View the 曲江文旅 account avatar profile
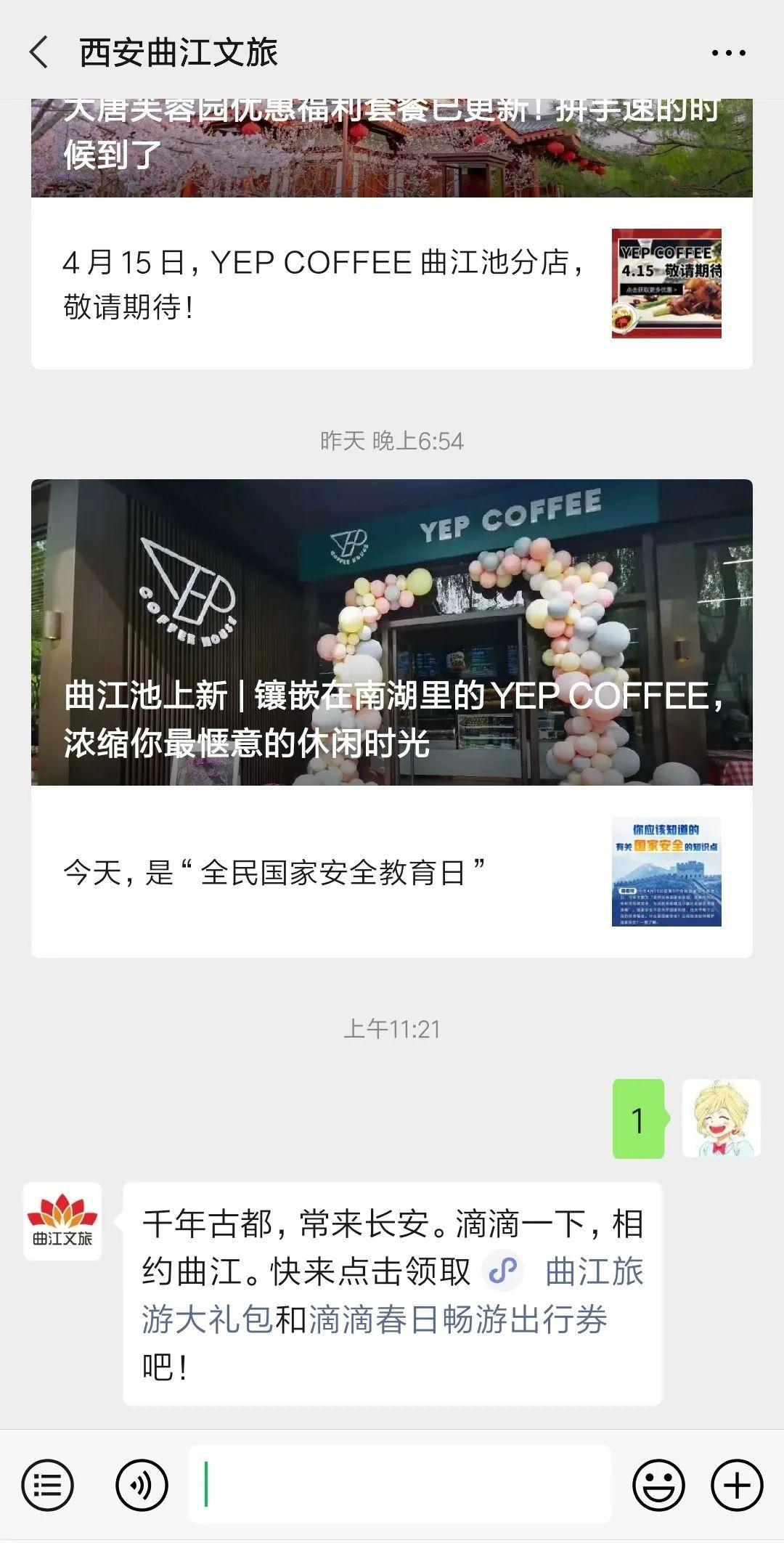The image size is (784, 1543). (x=62, y=1221)
